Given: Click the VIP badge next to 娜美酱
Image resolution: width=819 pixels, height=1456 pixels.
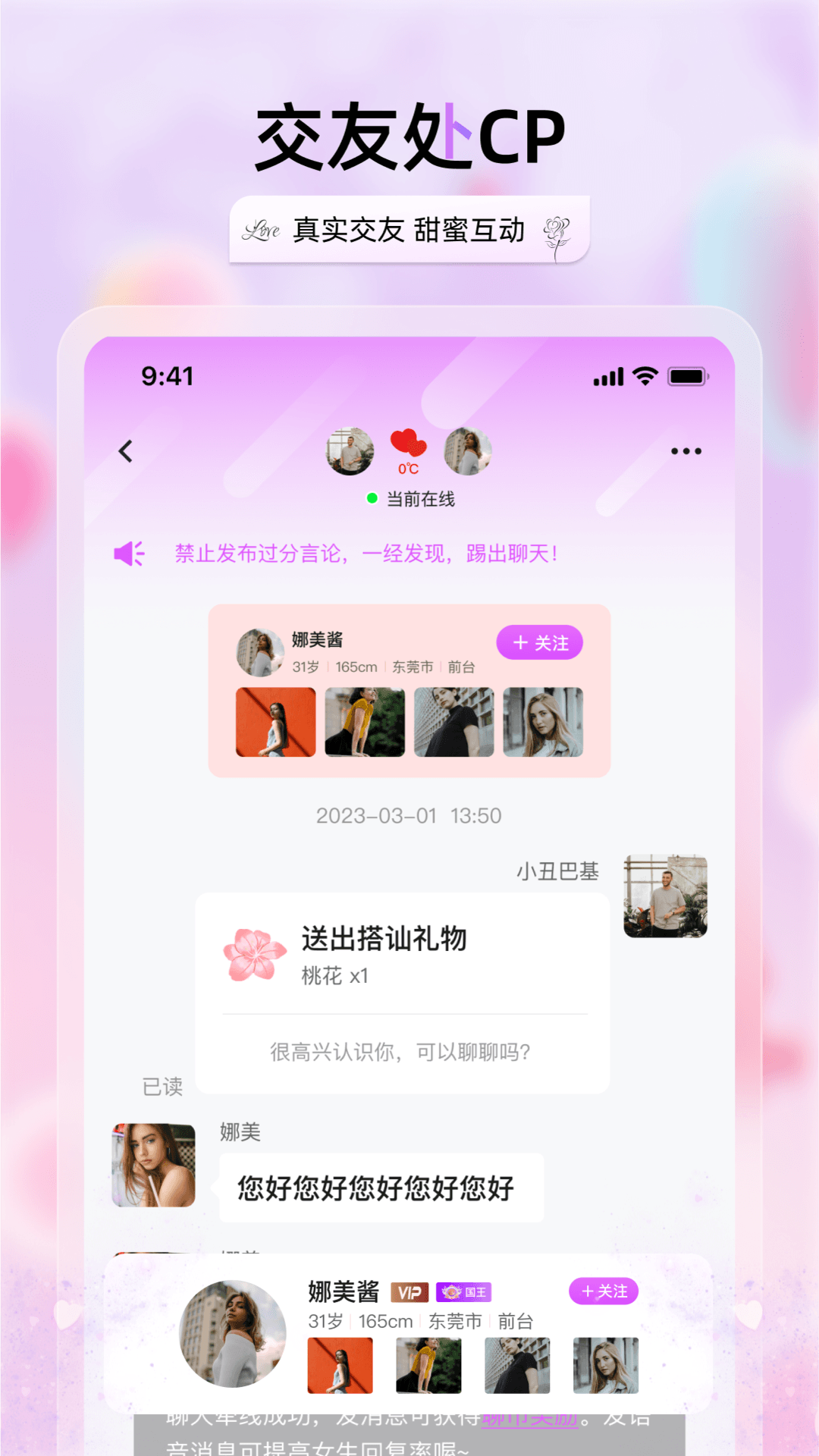Looking at the screenshot, I should pyautogui.click(x=409, y=1291).
